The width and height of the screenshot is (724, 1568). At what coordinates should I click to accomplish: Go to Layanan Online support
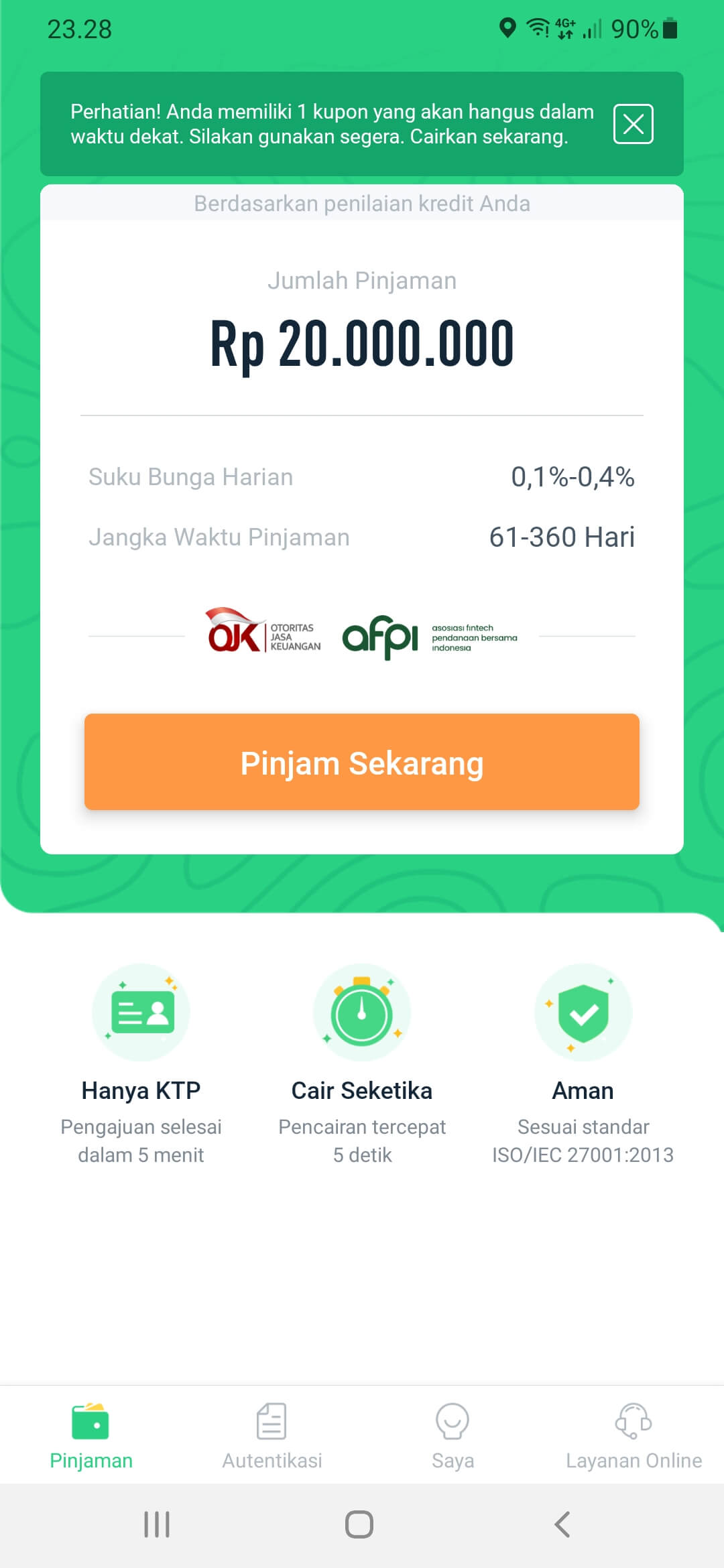(633, 1435)
